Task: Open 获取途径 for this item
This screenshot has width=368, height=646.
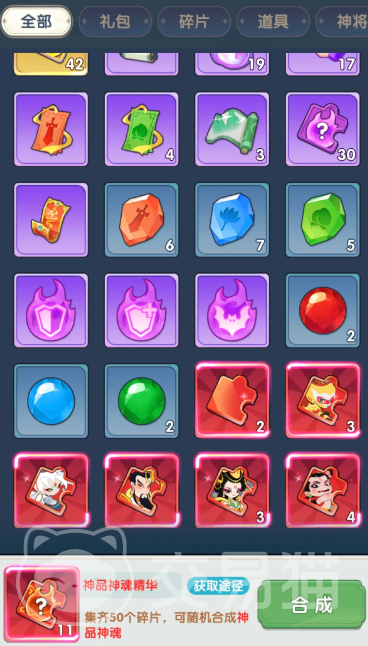Action: pos(218,586)
